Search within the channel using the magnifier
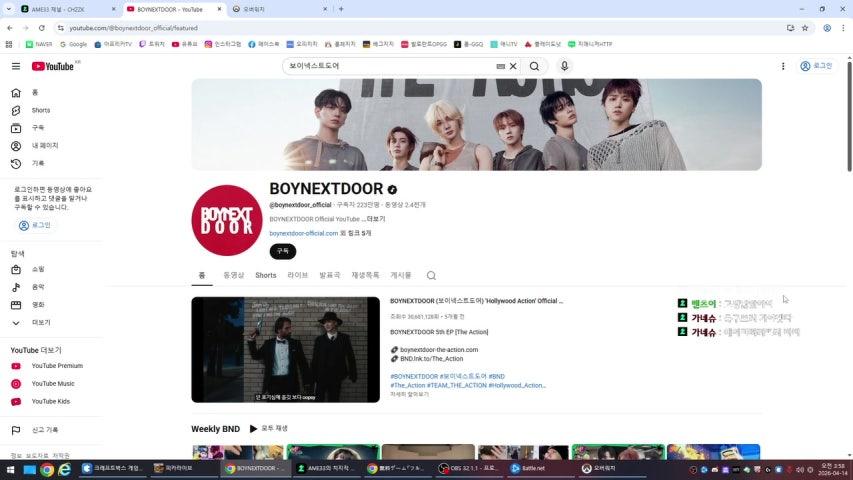Image resolution: width=853 pixels, height=480 pixels. tap(431, 275)
